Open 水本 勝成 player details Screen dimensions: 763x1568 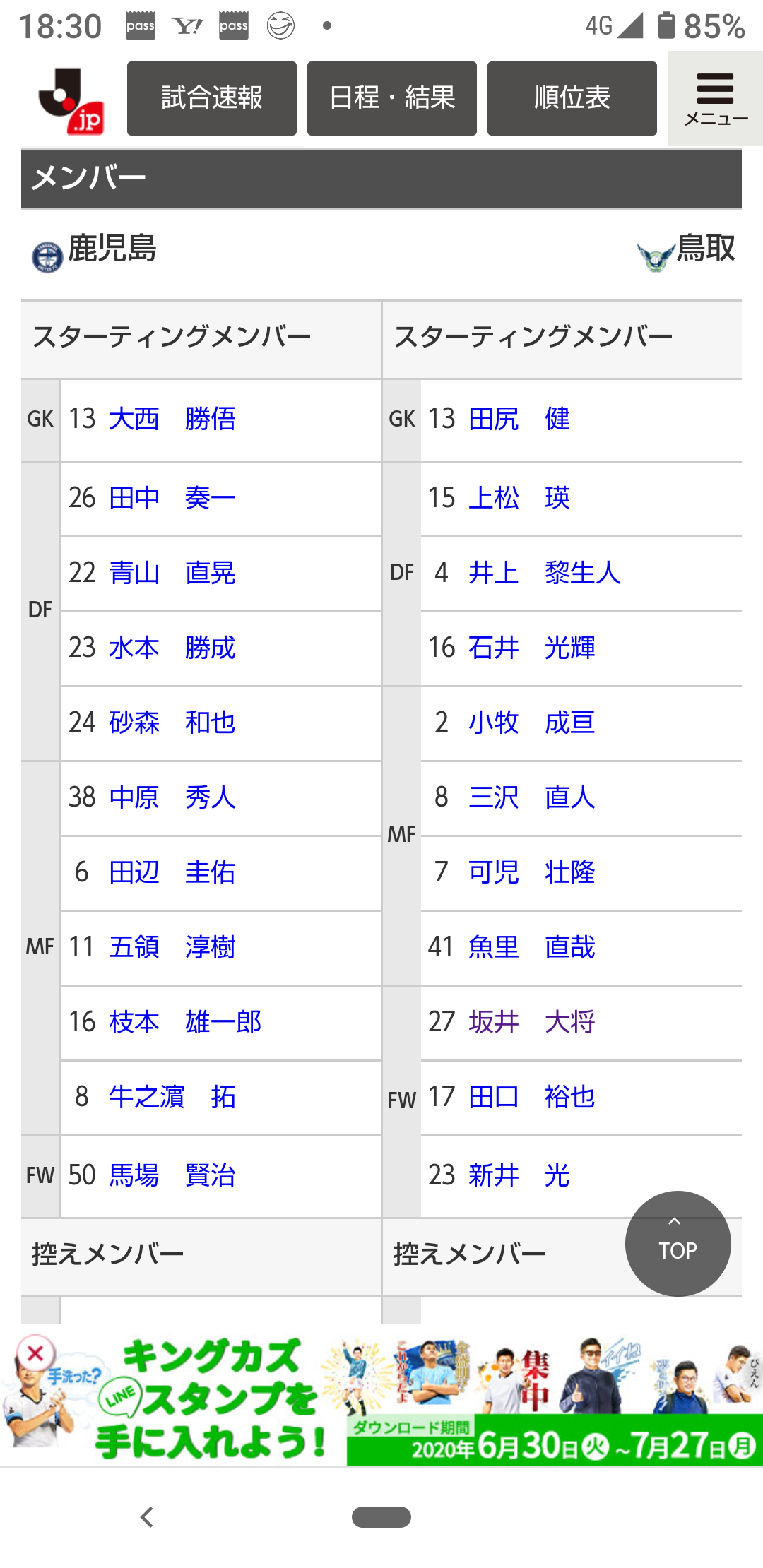tap(172, 648)
